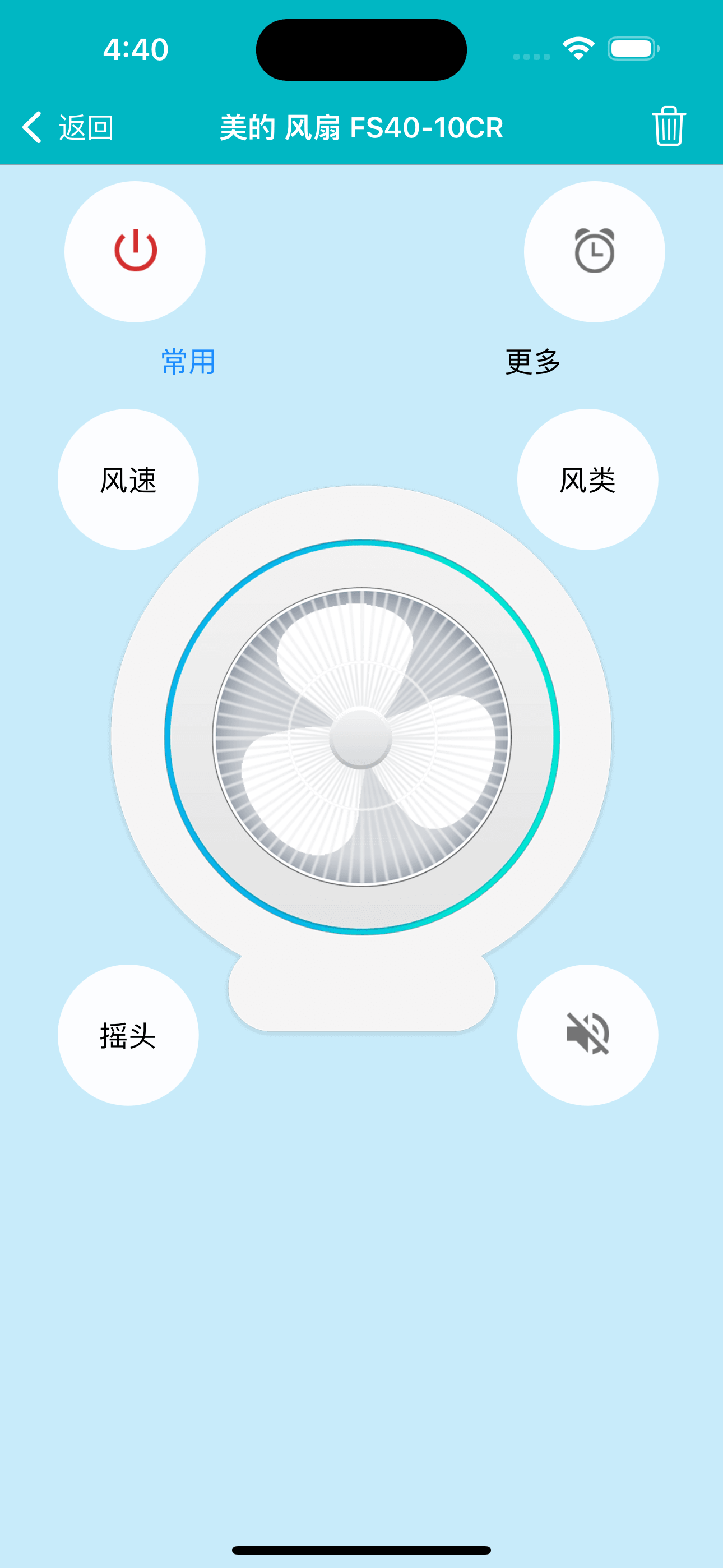
Task: Delete this remote with the trash icon
Action: point(669,126)
